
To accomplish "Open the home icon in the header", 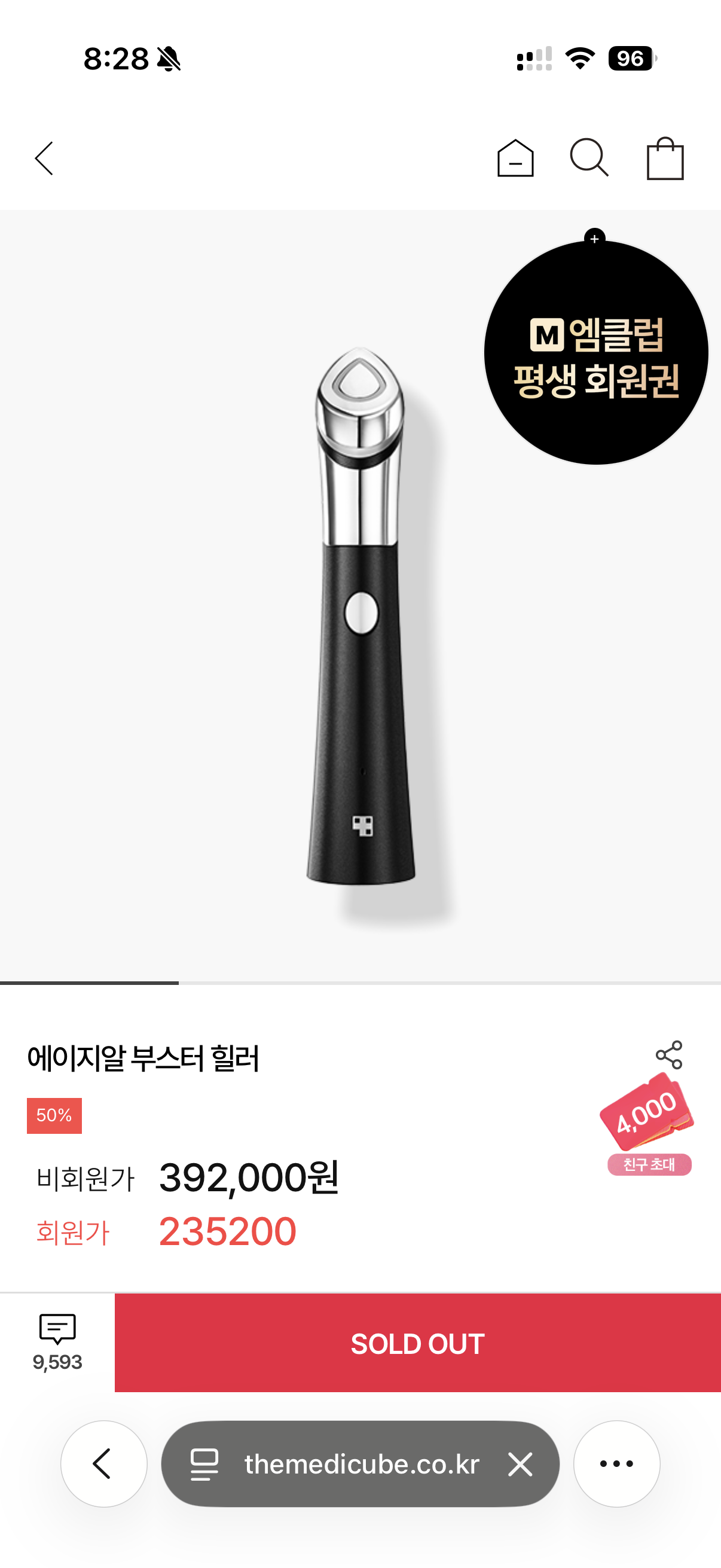I will [515, 158].
